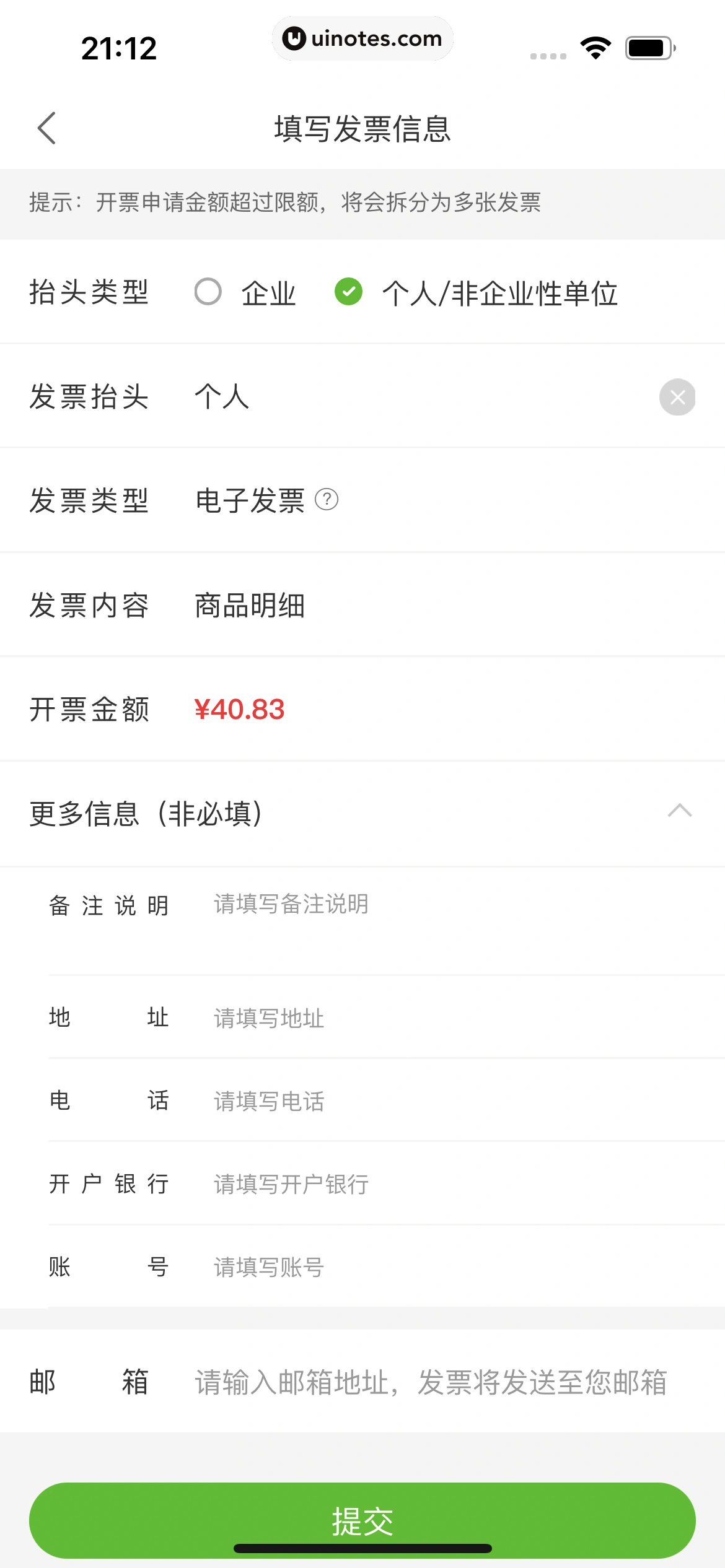Focus the 地址 input field
Image resolution: width=725 pixels, height=1568 pixels.
coord(459,1018)
